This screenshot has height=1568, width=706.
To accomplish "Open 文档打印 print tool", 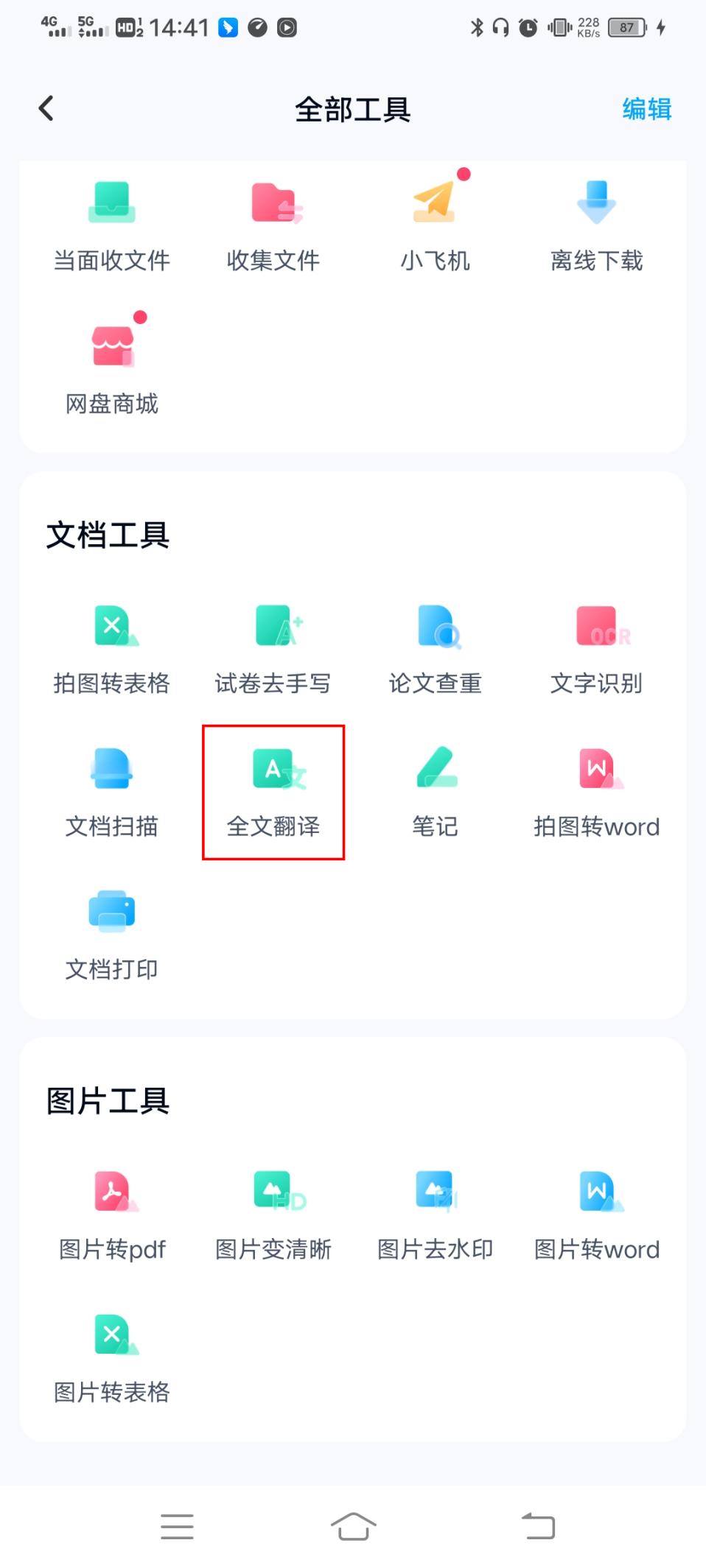I will point(112,934).
